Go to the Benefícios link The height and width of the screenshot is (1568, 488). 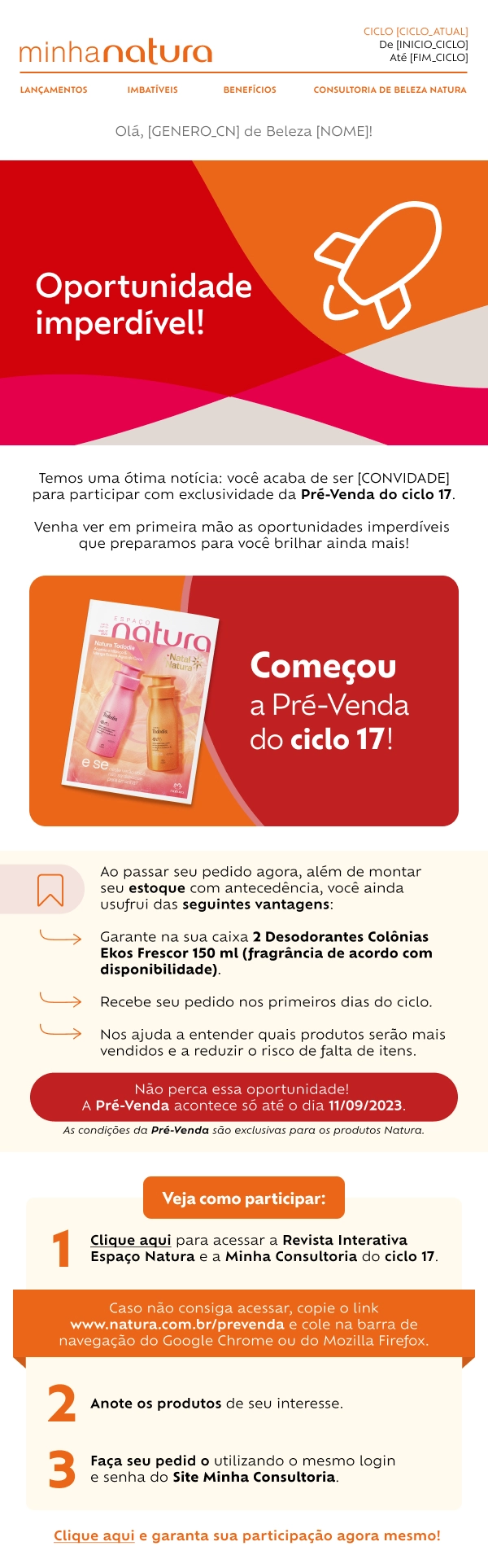pyautogui.click(x=250, y=90)
